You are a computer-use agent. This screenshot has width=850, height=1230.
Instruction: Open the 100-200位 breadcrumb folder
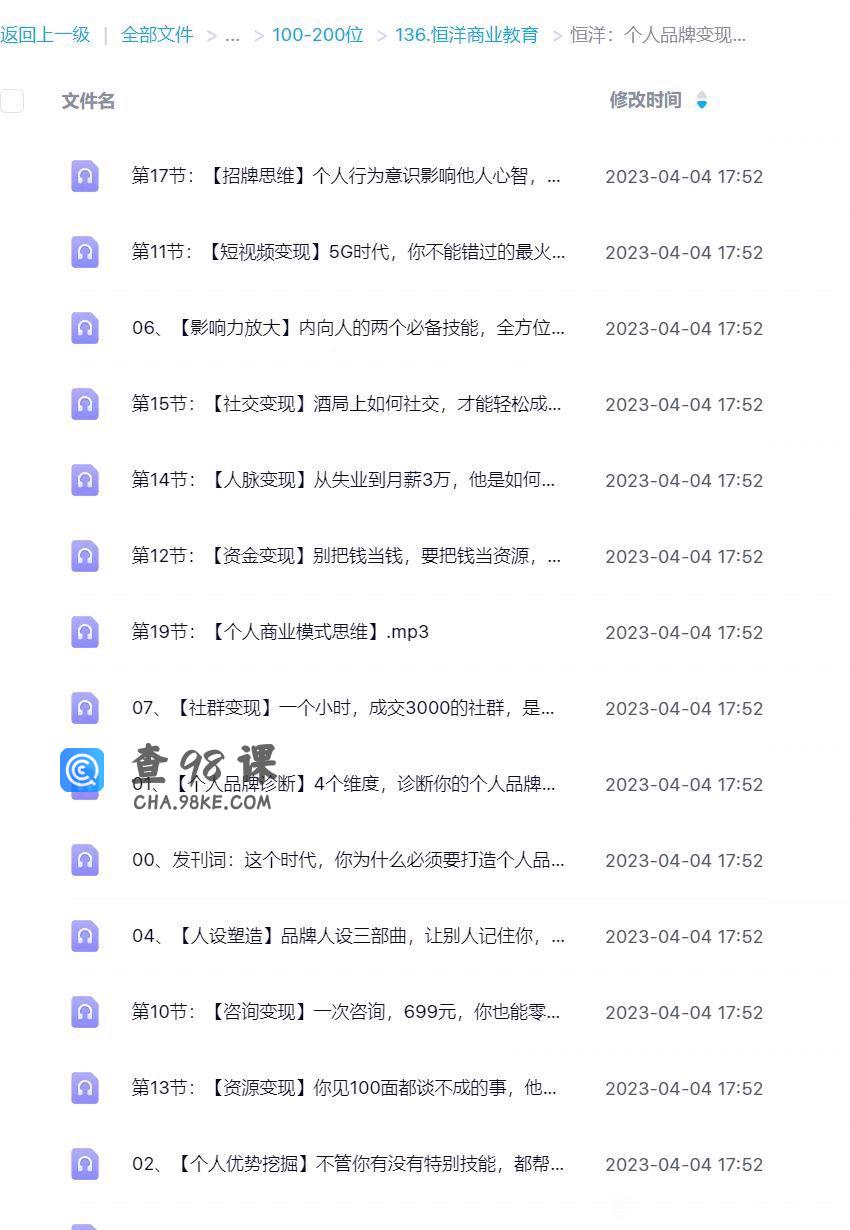[318, 33]
